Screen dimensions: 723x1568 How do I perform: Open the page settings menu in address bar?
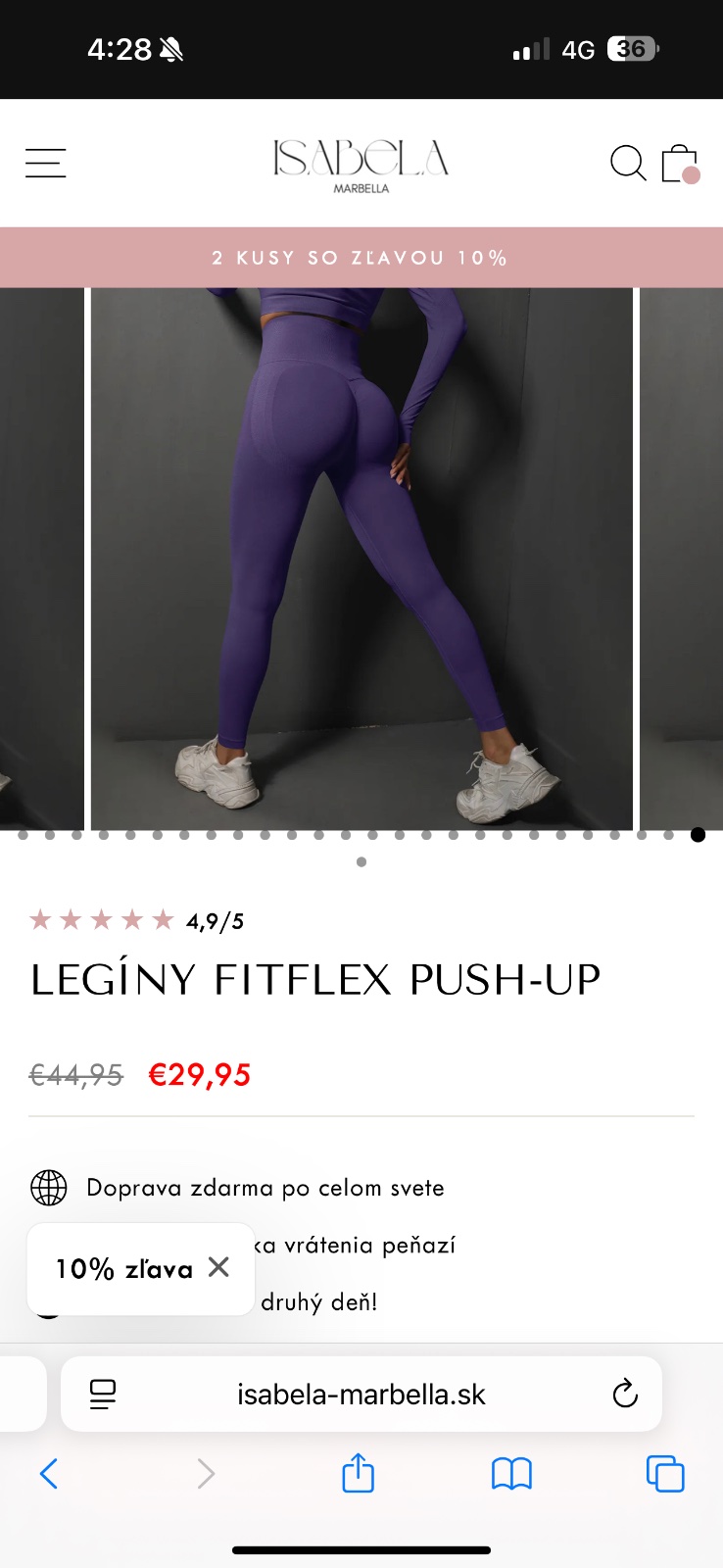pyautogui.click(x=103, y=1394)
